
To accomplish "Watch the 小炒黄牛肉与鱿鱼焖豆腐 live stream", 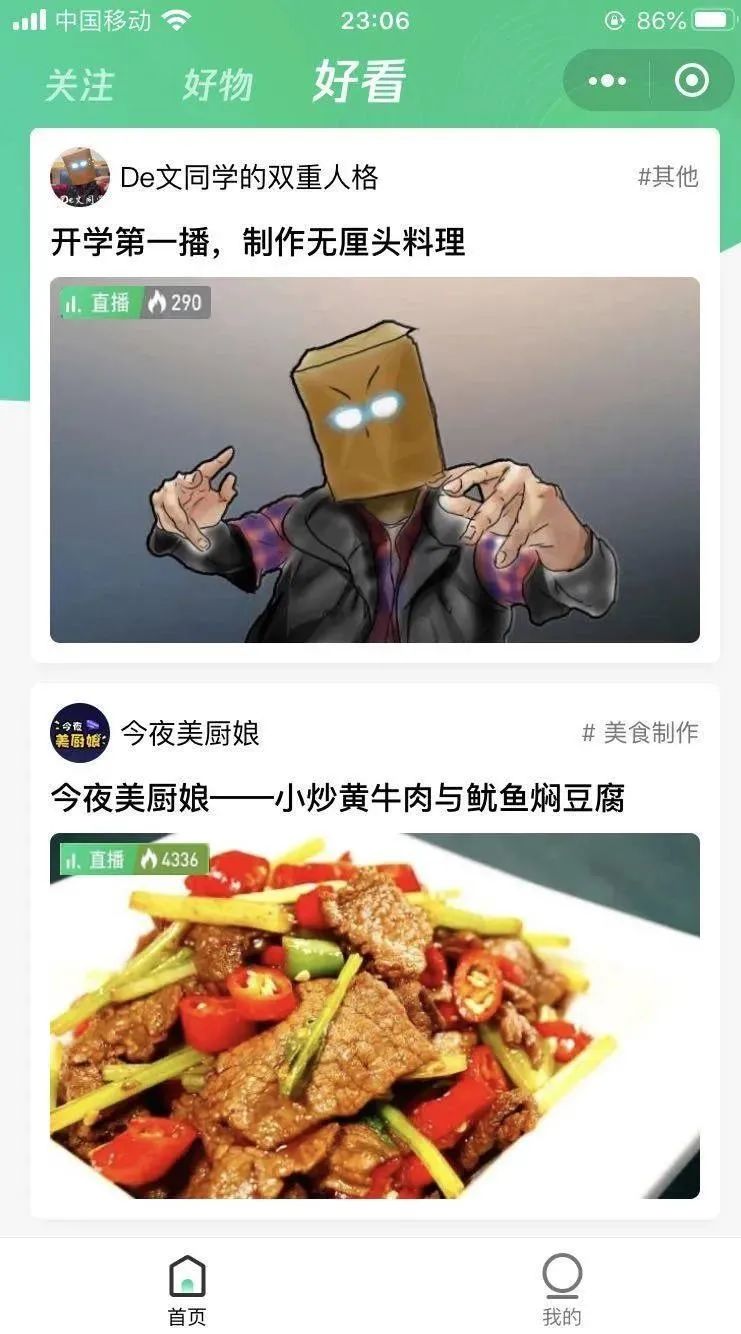I will 375,1015.
